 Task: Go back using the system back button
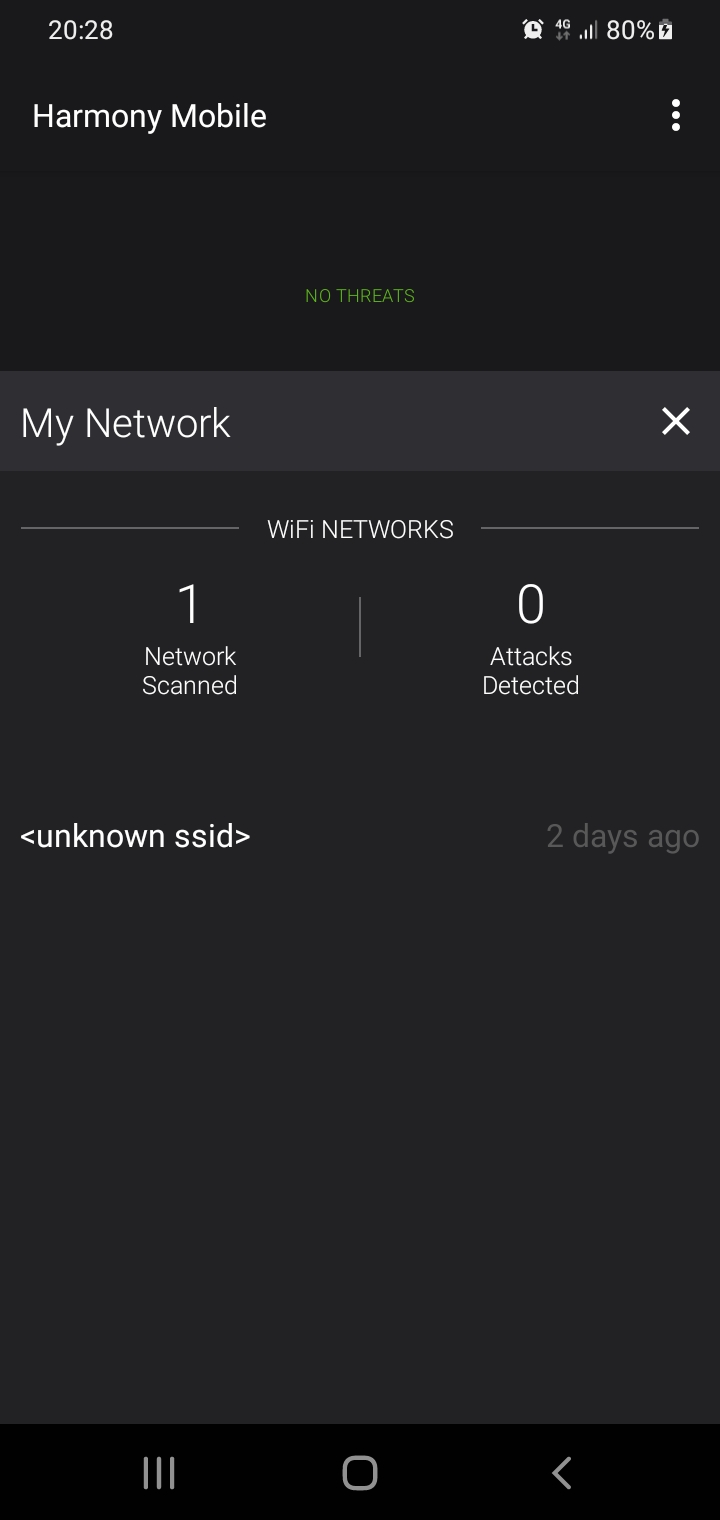tap(561, 1472)
